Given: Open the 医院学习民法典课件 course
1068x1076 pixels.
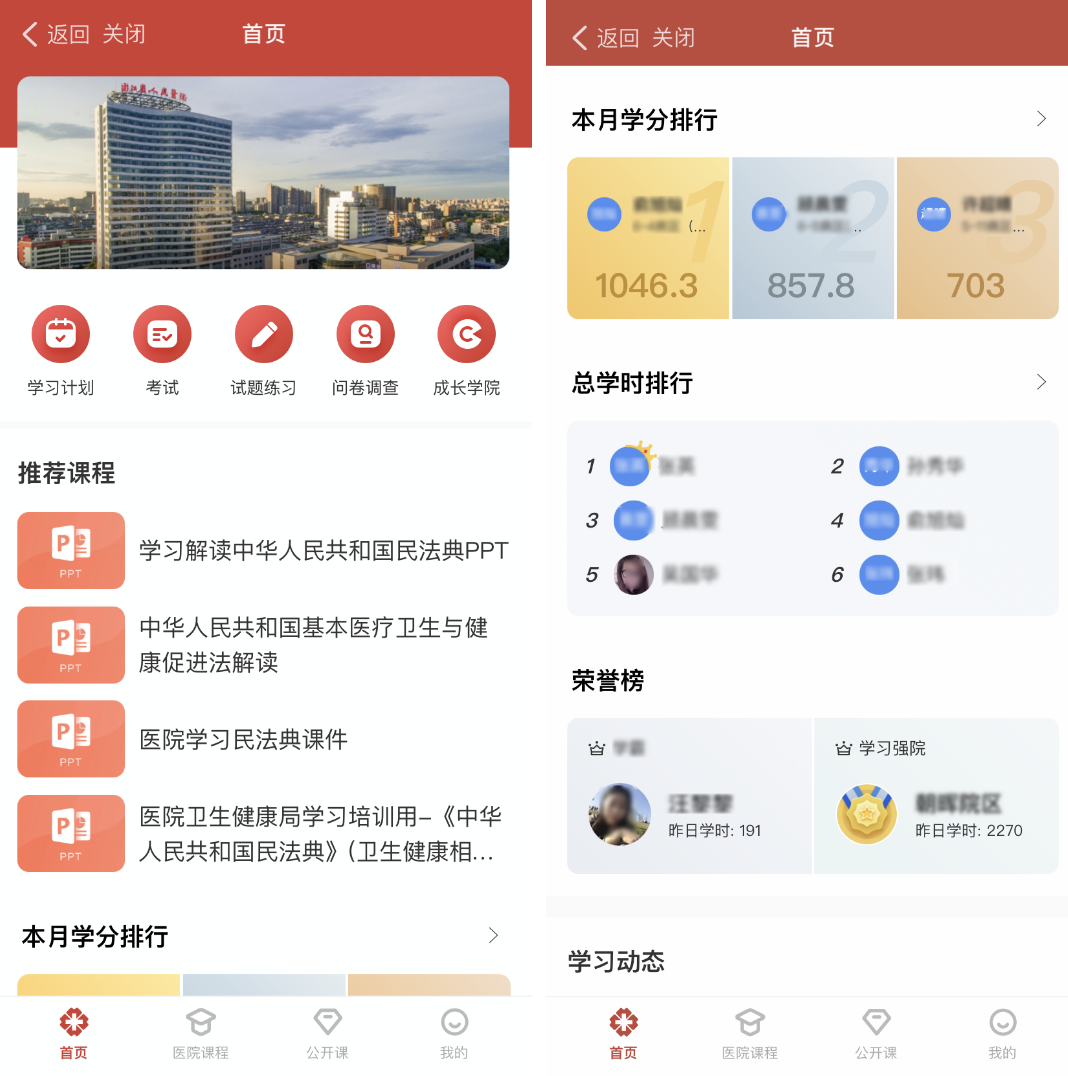Looking at the screenshot, I should coord(243,739).
